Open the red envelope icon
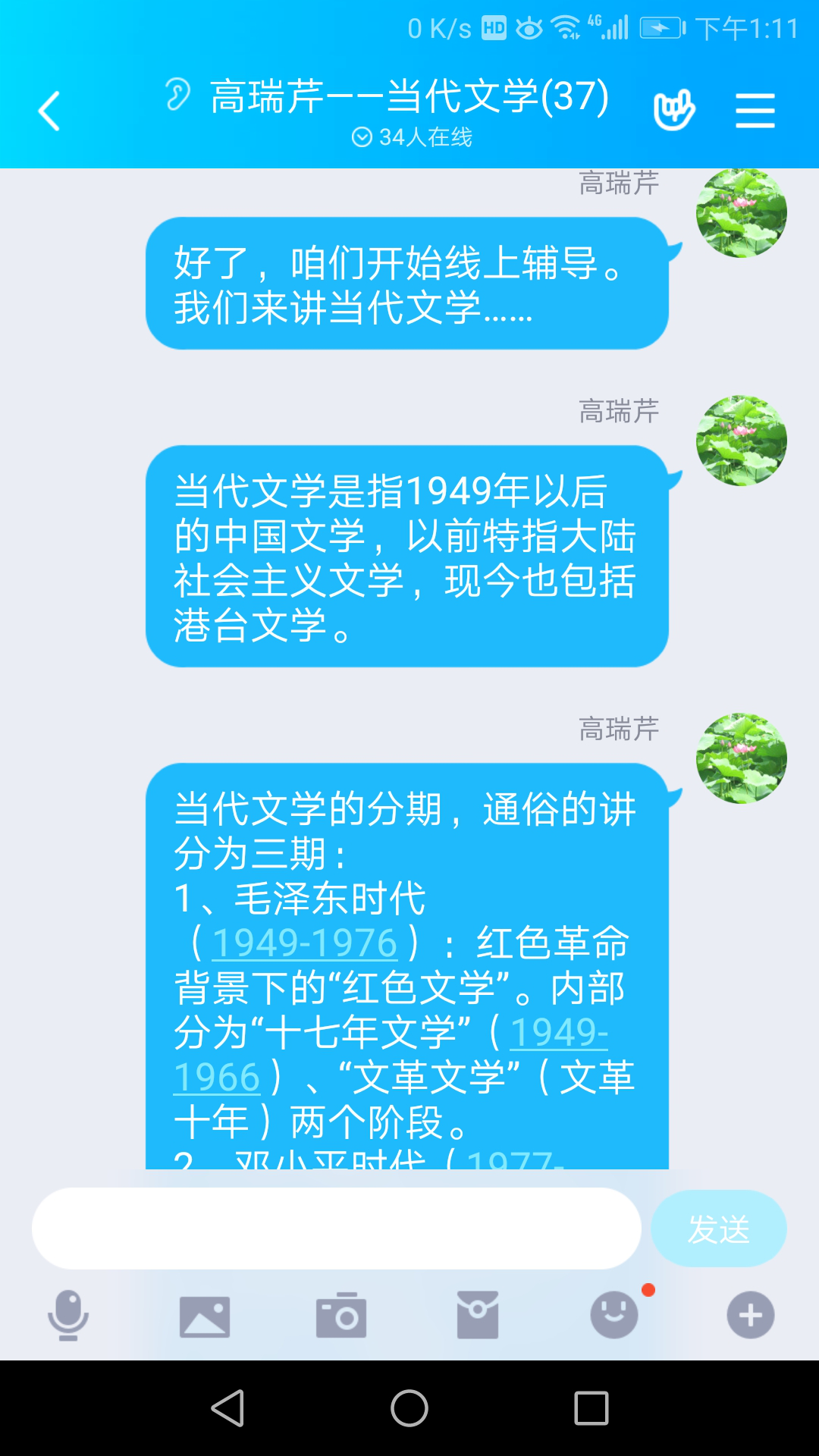The width and height of the screenshot is (819, 1456). pos(478,1315)
